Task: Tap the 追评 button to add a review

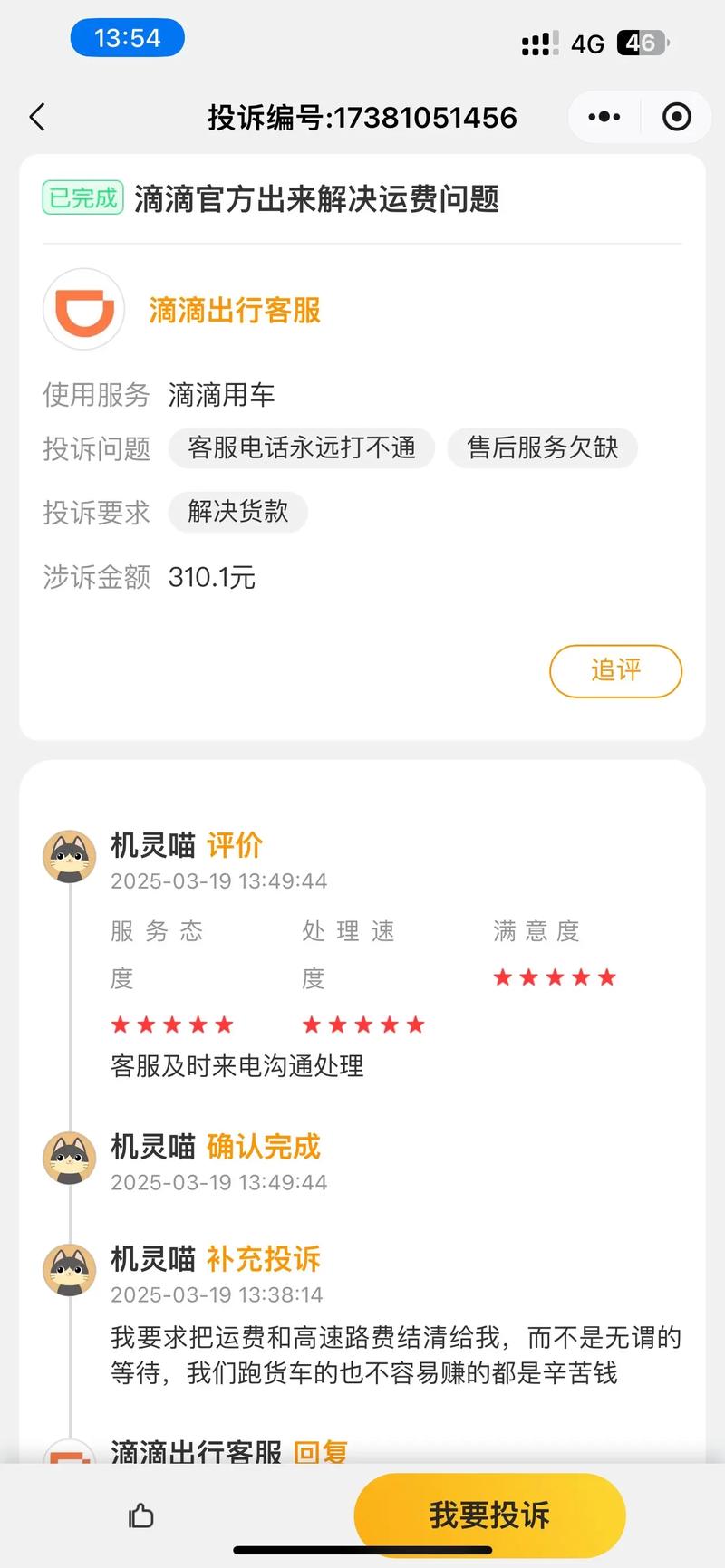Action: (615, 670)
